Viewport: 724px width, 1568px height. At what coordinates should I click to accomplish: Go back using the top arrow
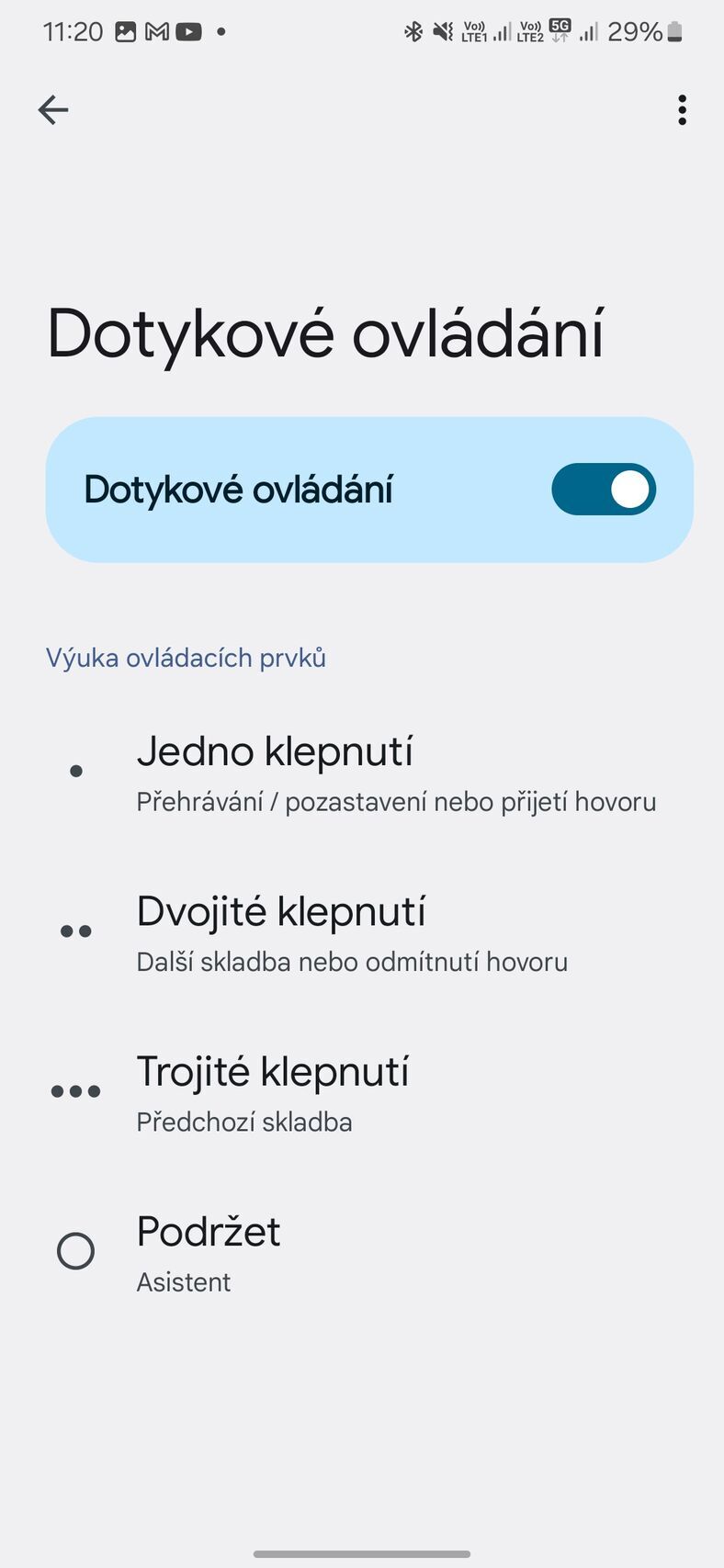[53, 110]
